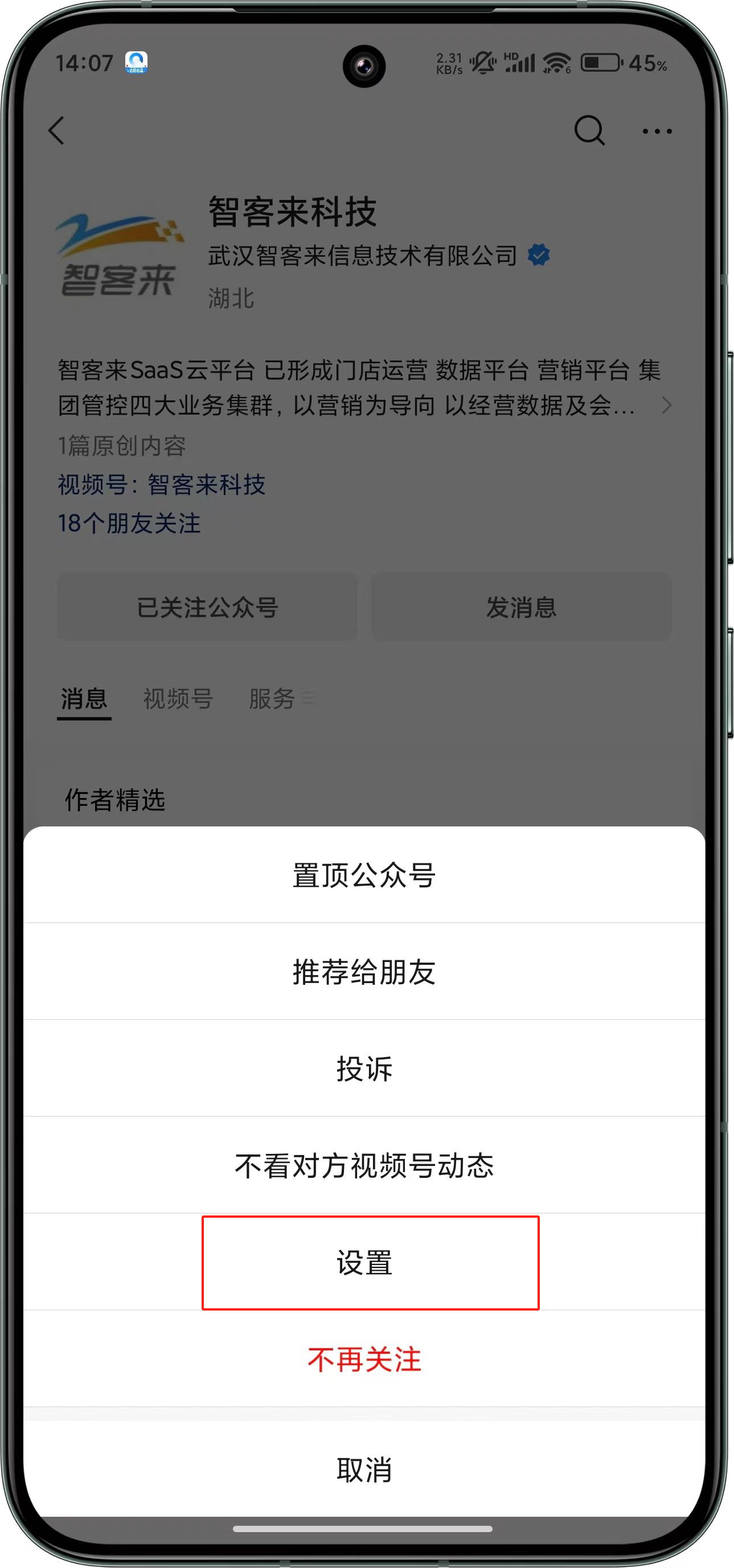Open the search magnifier icon
The height and width of the screenshot is (1568, 734).
pos(589,130)
